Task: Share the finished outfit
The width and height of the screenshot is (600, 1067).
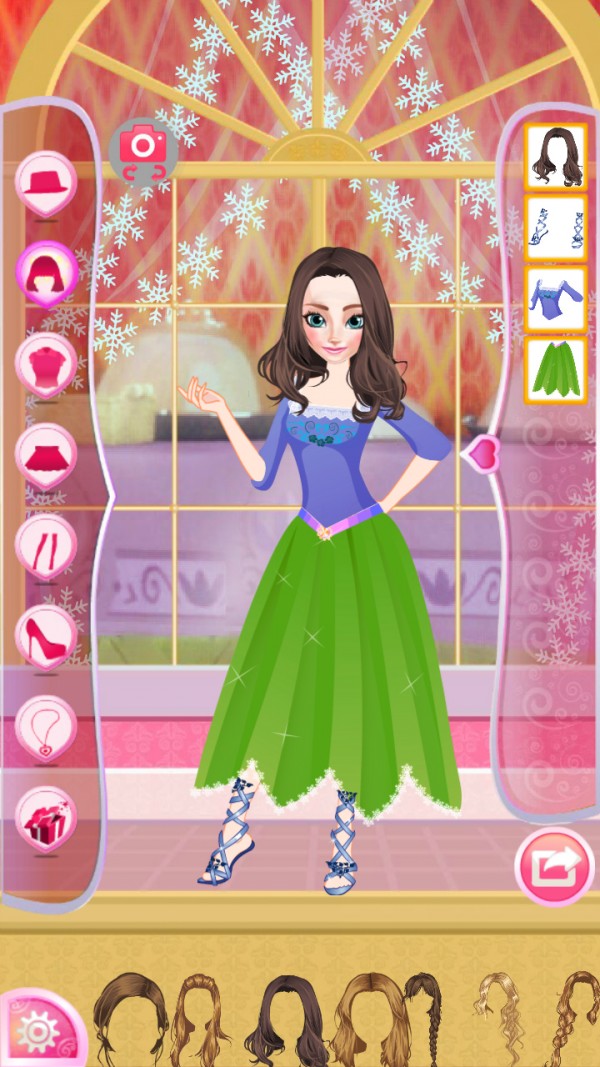Action: tap(554, 866)
